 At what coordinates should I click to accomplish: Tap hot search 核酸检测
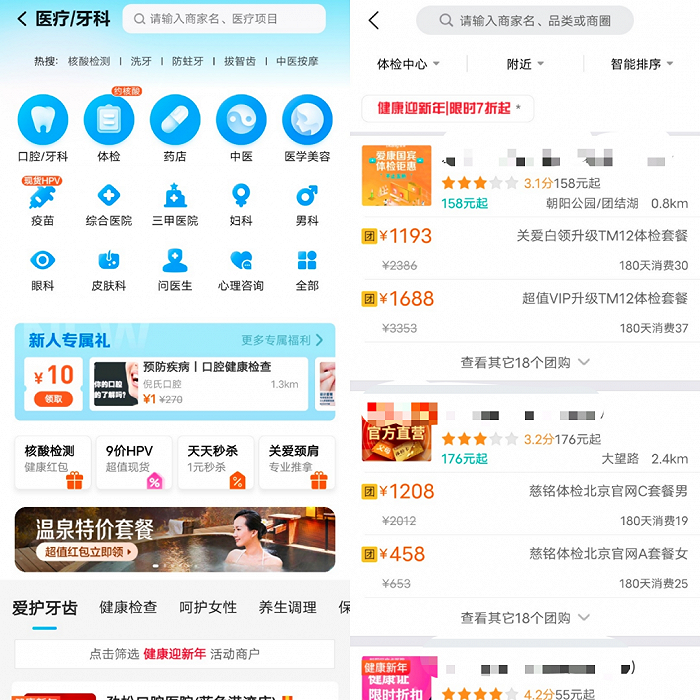click(89, 61)
